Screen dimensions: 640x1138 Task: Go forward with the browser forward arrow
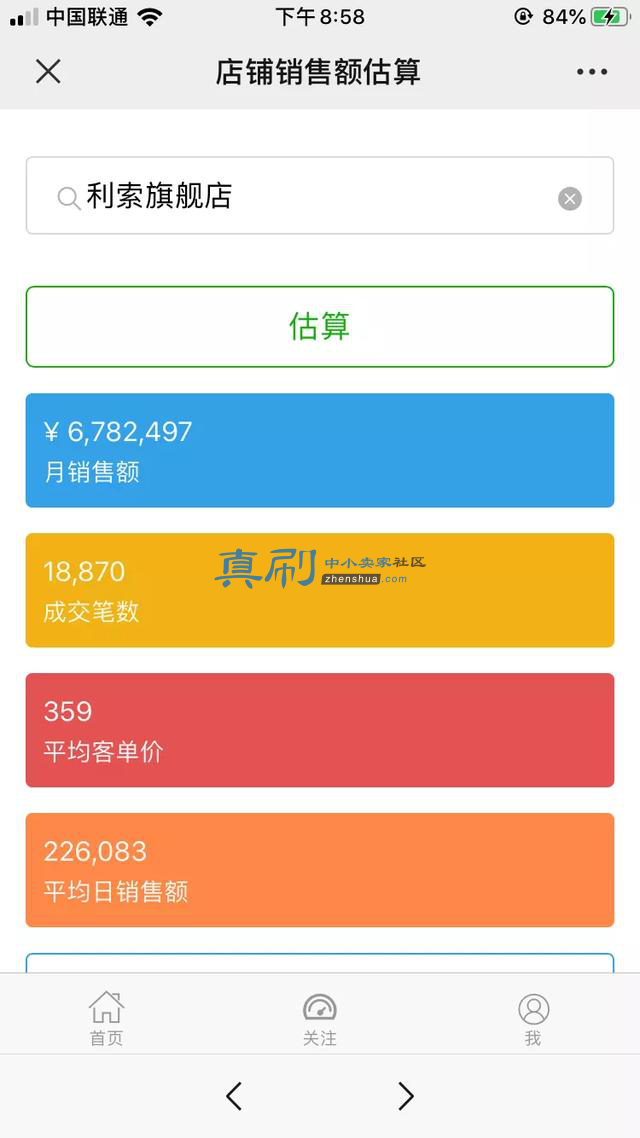coord(406,1097)
